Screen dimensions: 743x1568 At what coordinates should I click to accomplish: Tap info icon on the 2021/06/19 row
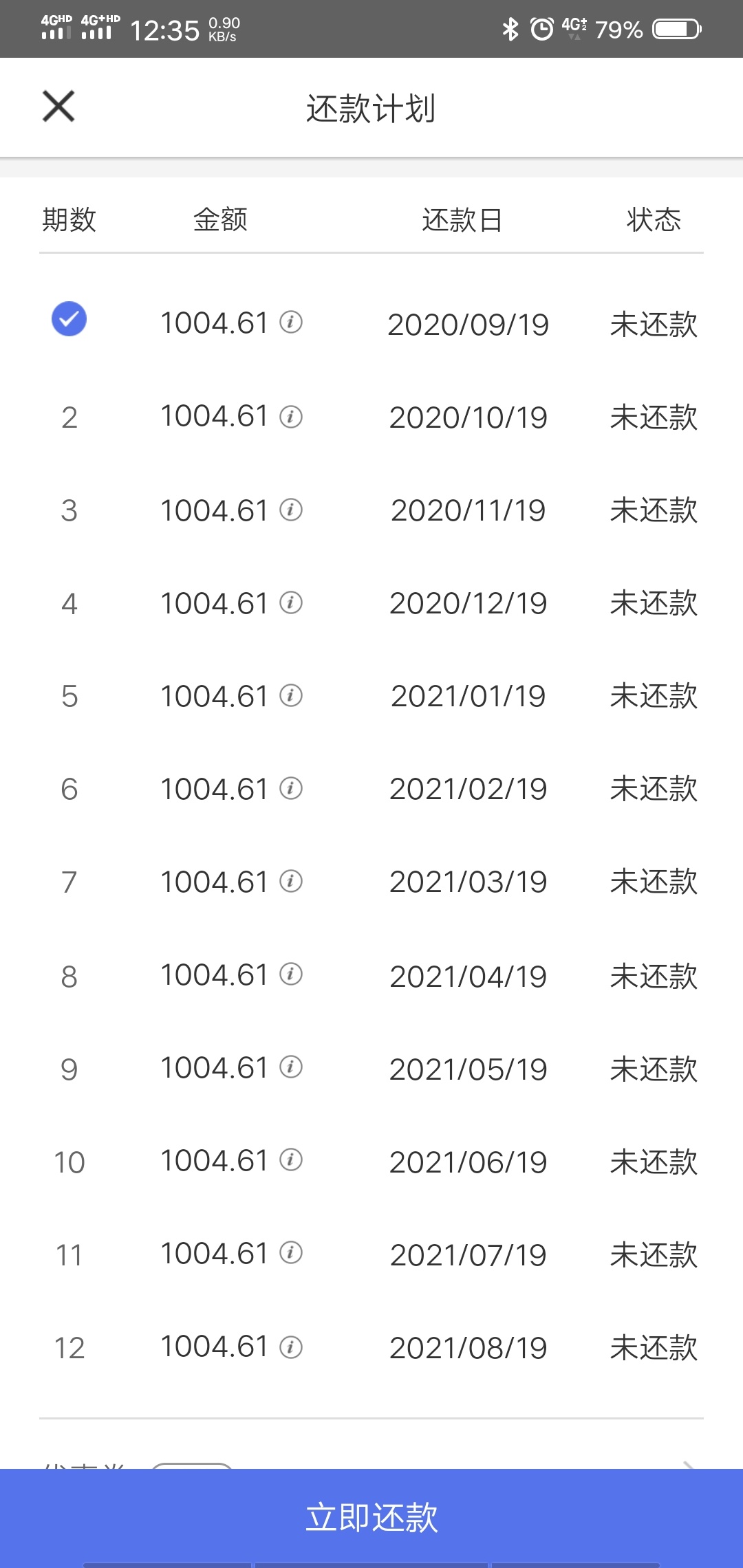coord(291,1159)
